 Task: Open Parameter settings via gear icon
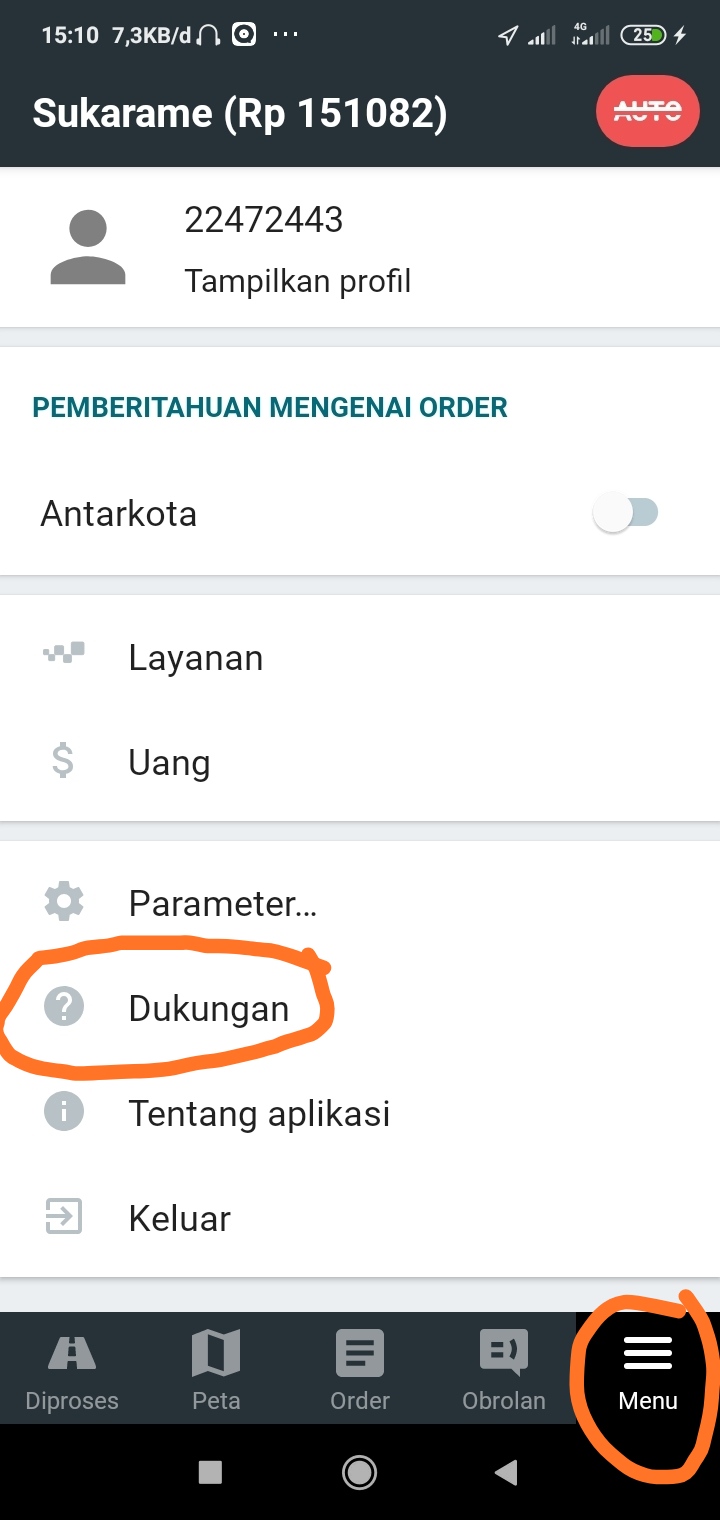click(63, 901)
